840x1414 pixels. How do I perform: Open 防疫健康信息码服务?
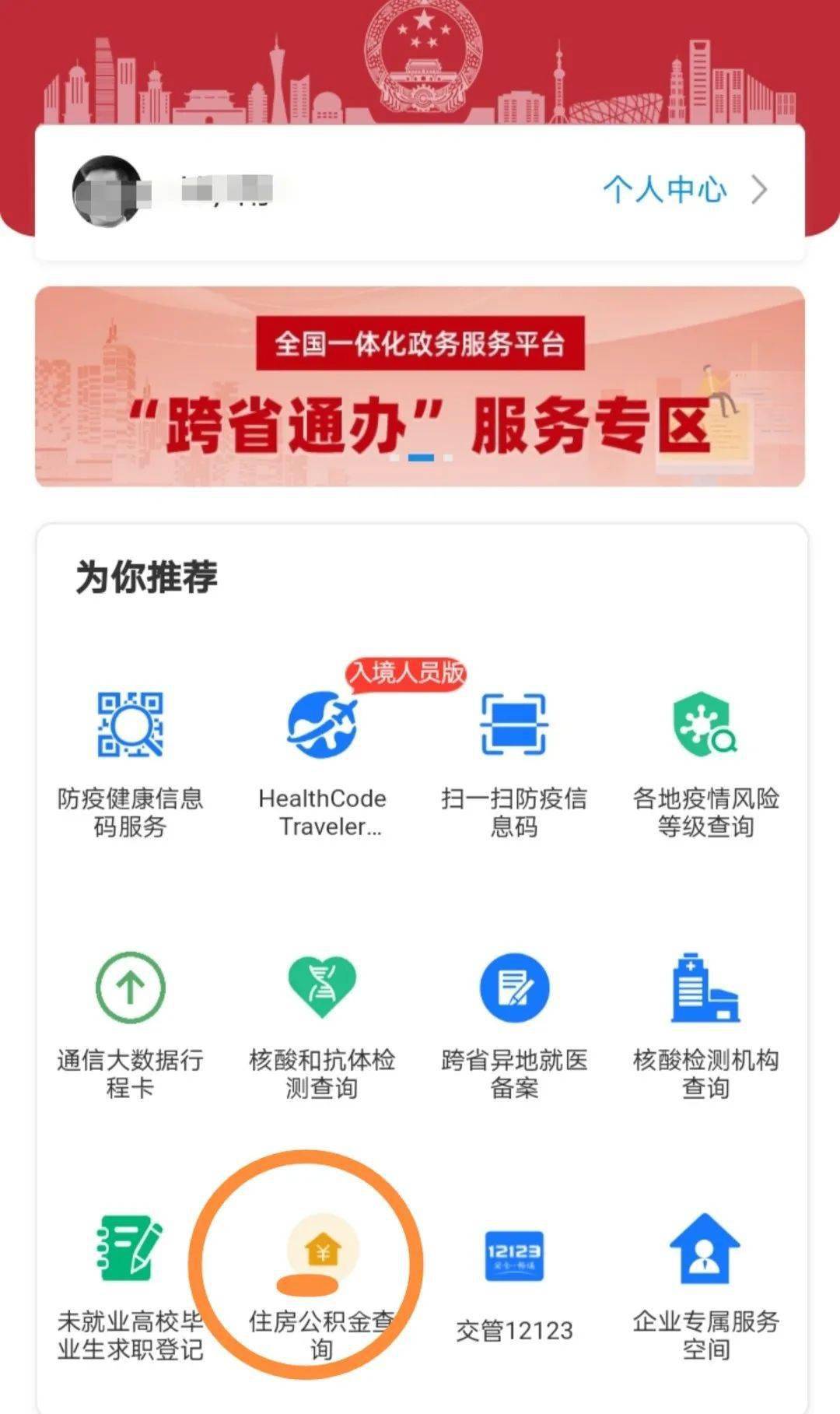130,764
